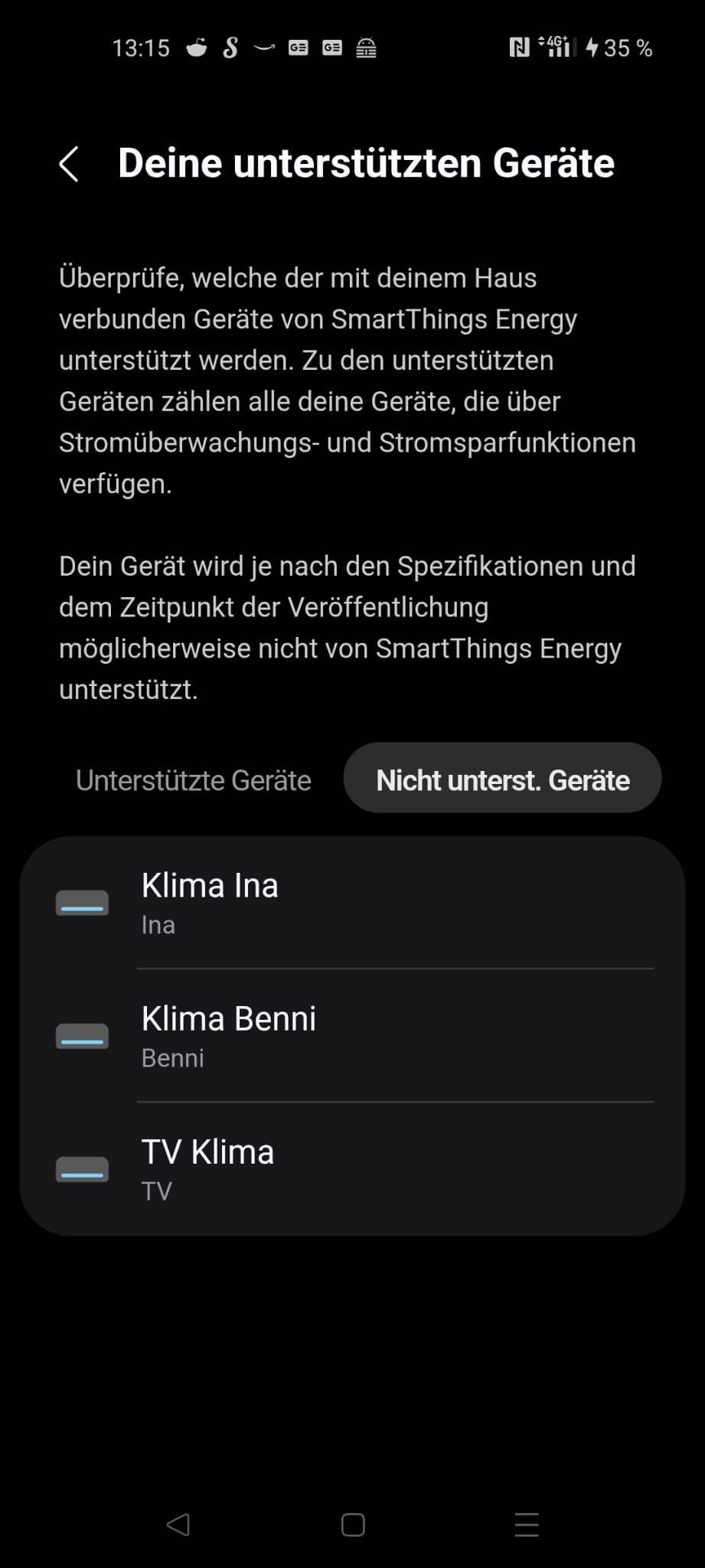Go back from Deine unterstützten Geräte
Image resolution: width=705 pixels, height=1568 pixels.
(x=69, y=164)
